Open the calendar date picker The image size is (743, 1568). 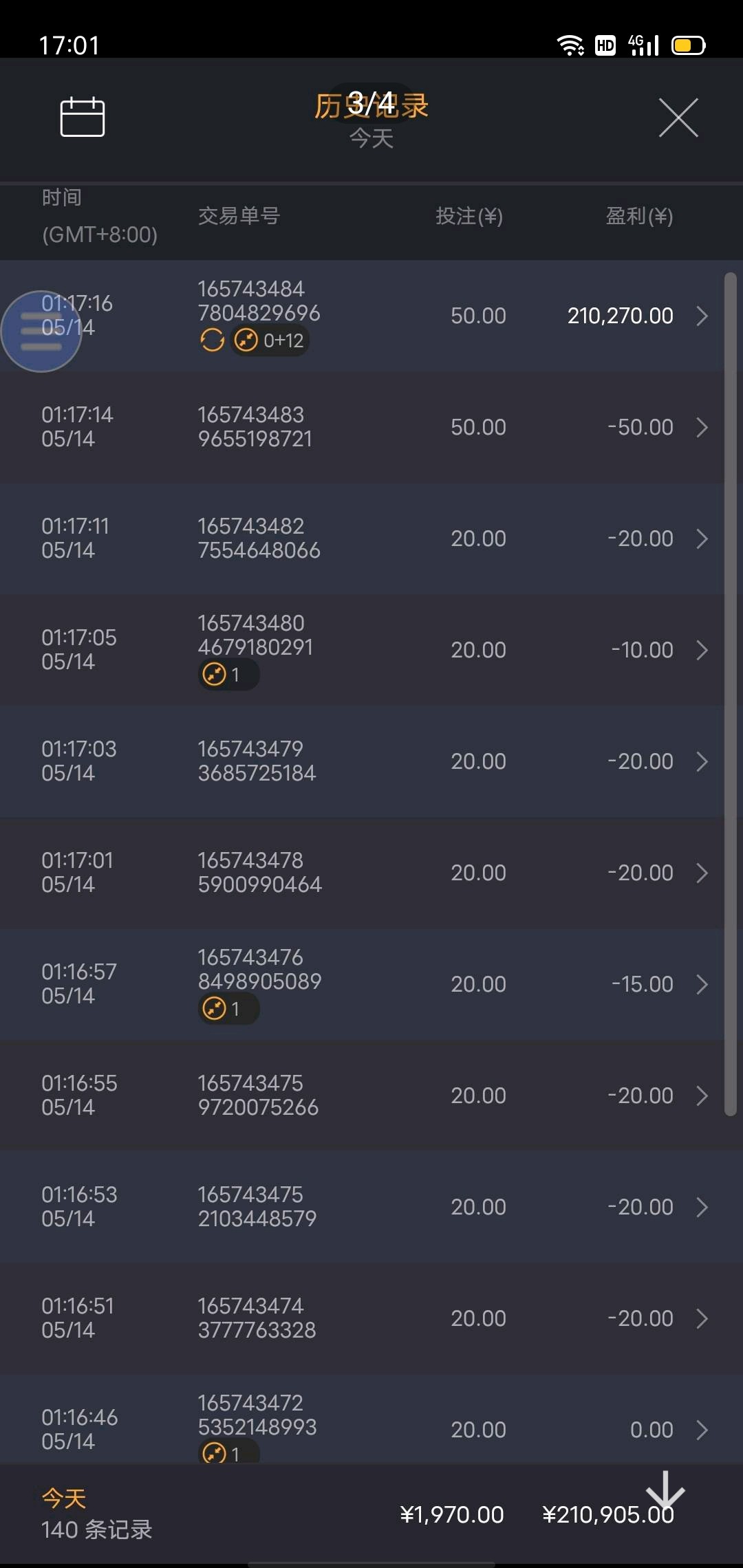click(x=83, y=117)
